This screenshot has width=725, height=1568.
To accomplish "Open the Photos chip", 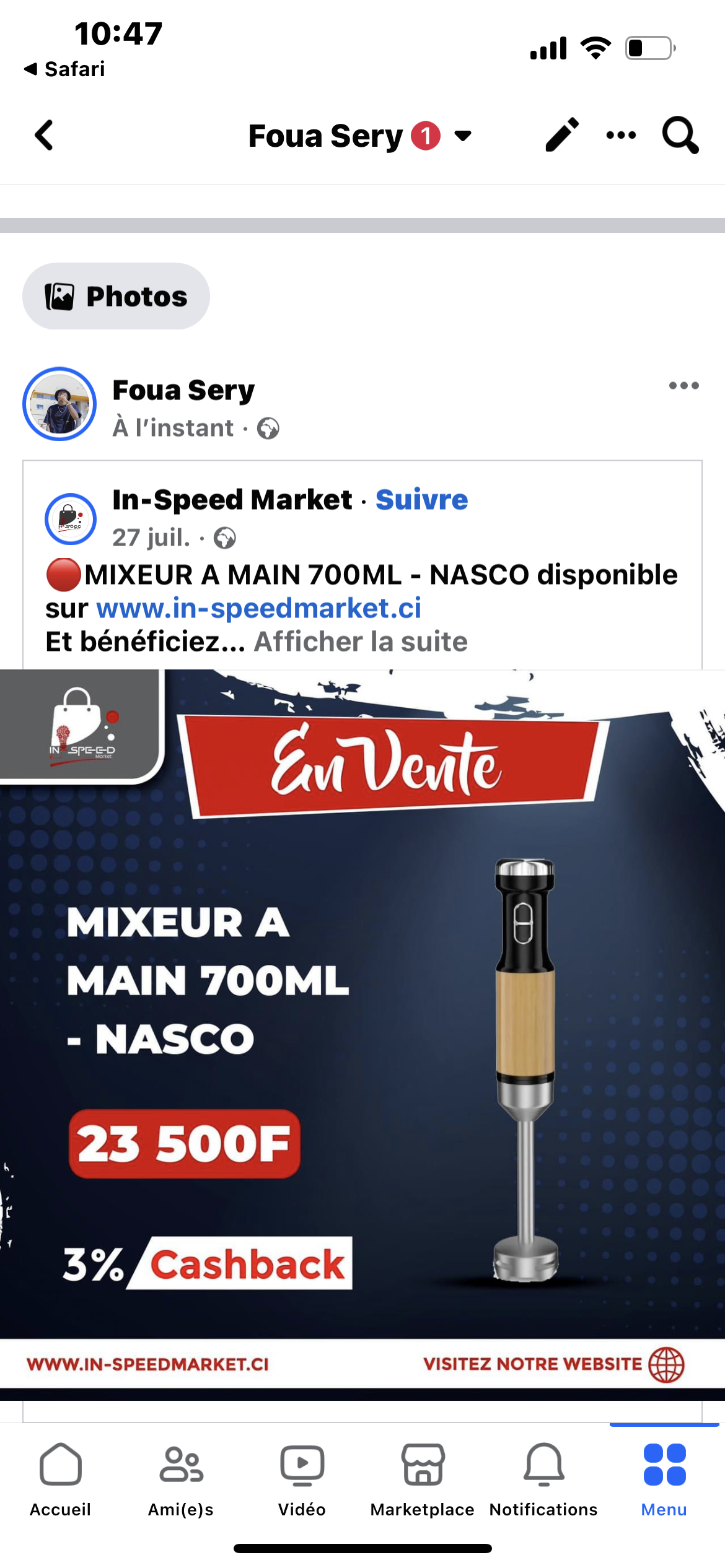I will [116, 296].
